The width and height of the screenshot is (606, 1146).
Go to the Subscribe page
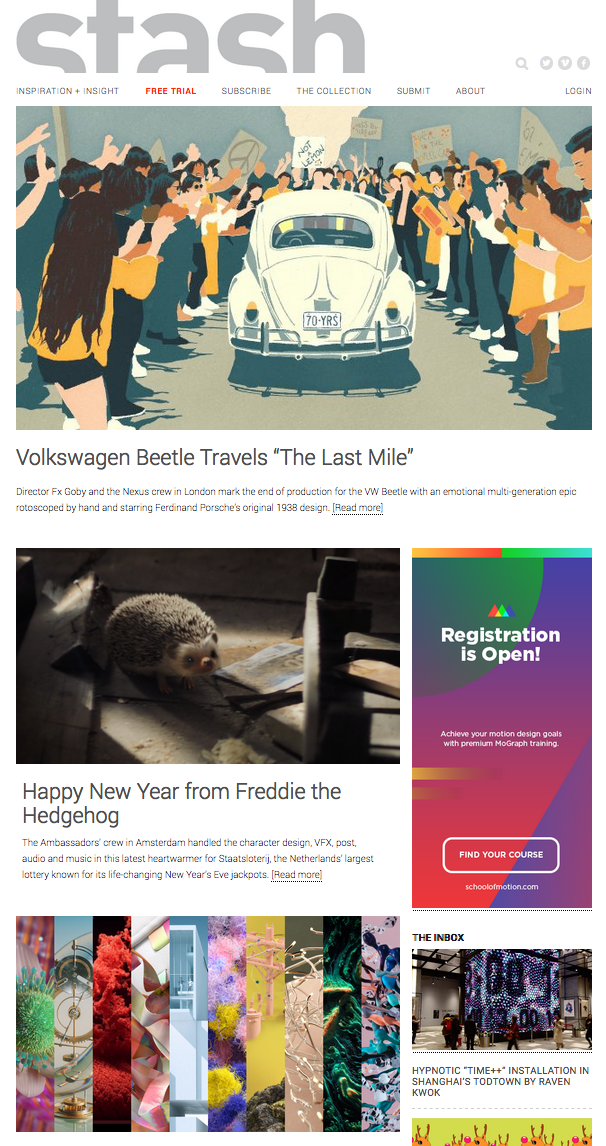click(x=246, y=91)
